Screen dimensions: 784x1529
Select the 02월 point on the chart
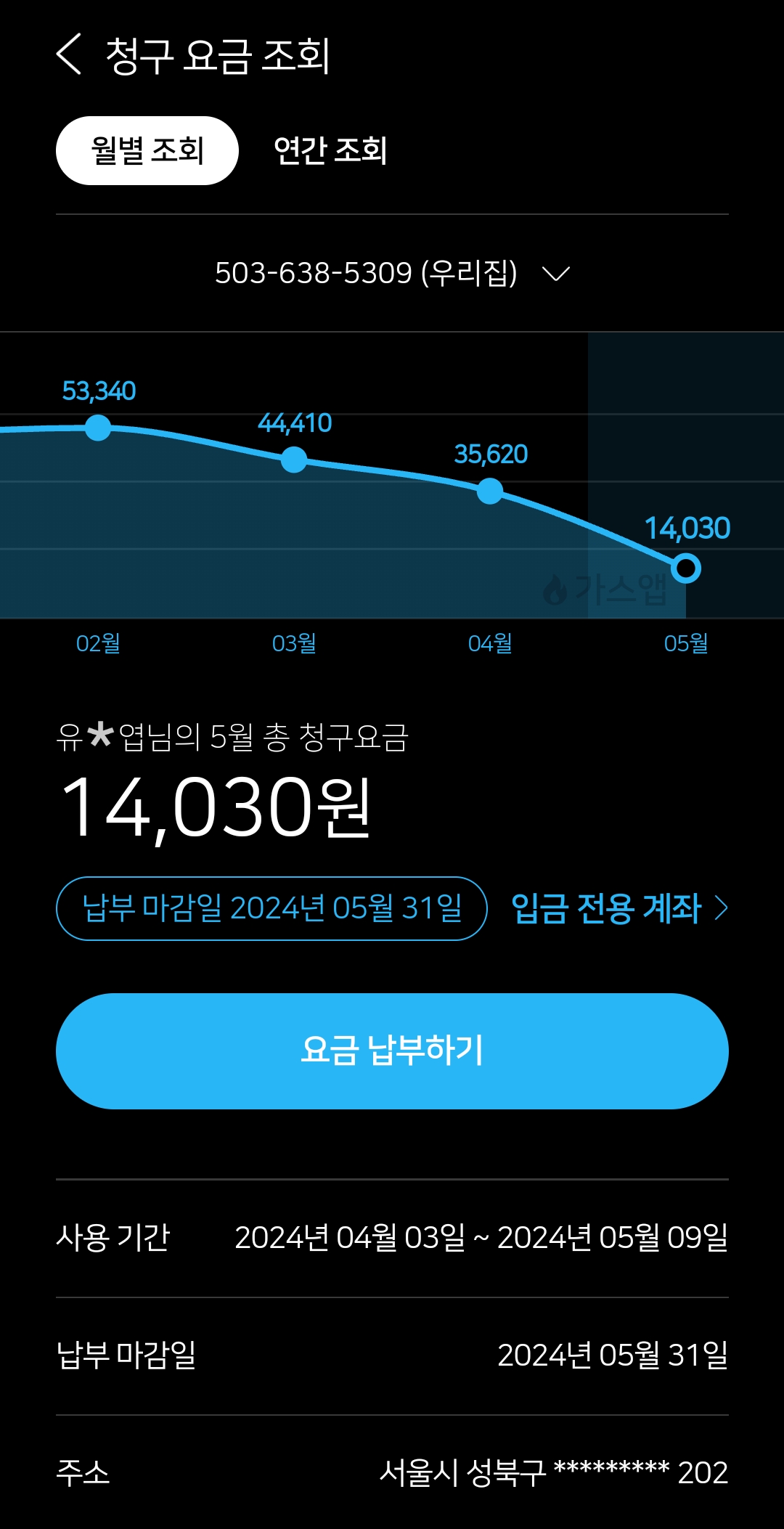[x=98, y=428]
